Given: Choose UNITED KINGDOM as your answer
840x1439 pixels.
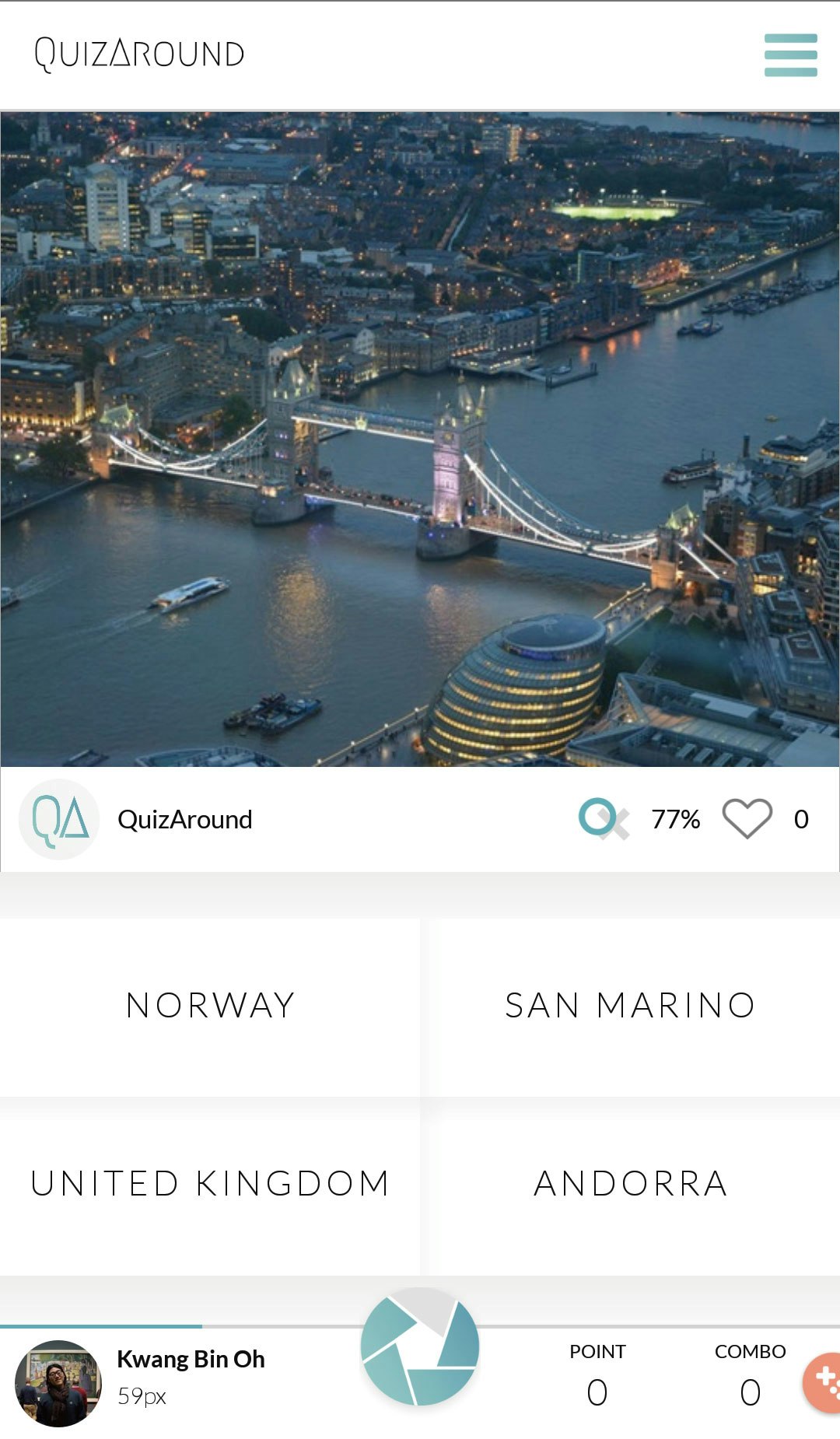Looking at the screenshot, I should pos(209,1184).
